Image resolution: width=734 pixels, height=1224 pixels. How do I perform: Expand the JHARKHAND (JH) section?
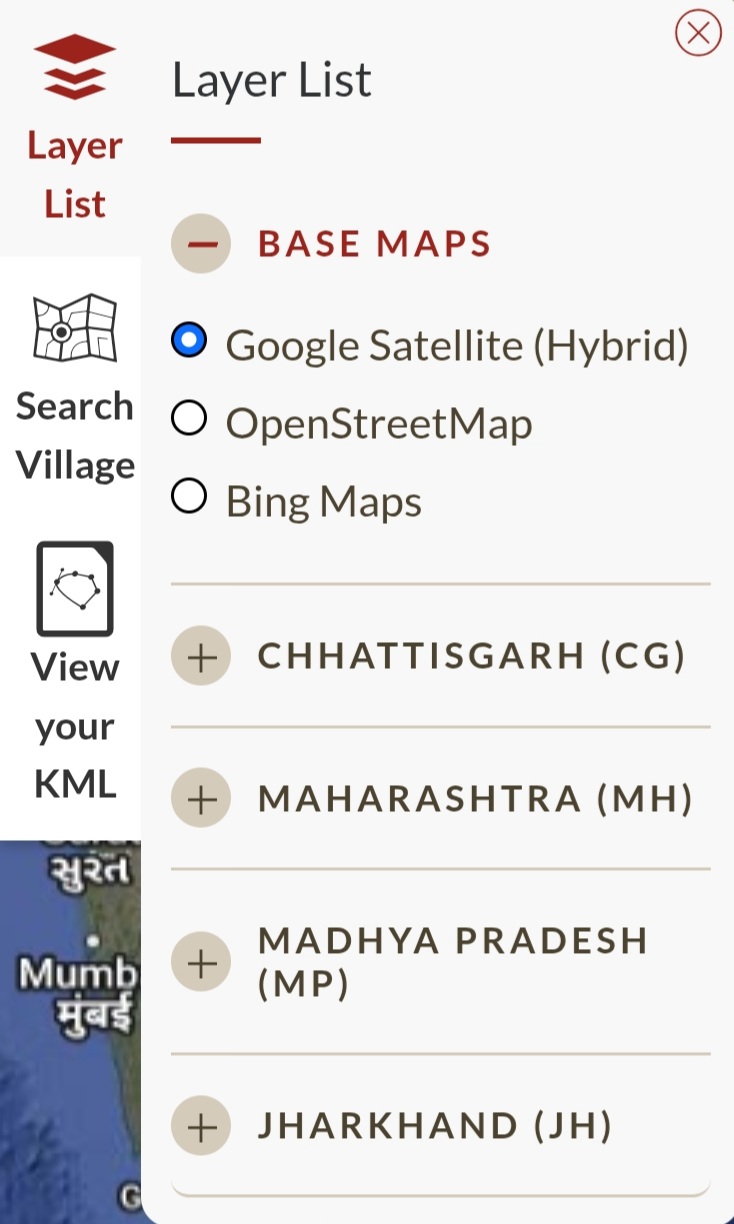tap(435, 1125)
